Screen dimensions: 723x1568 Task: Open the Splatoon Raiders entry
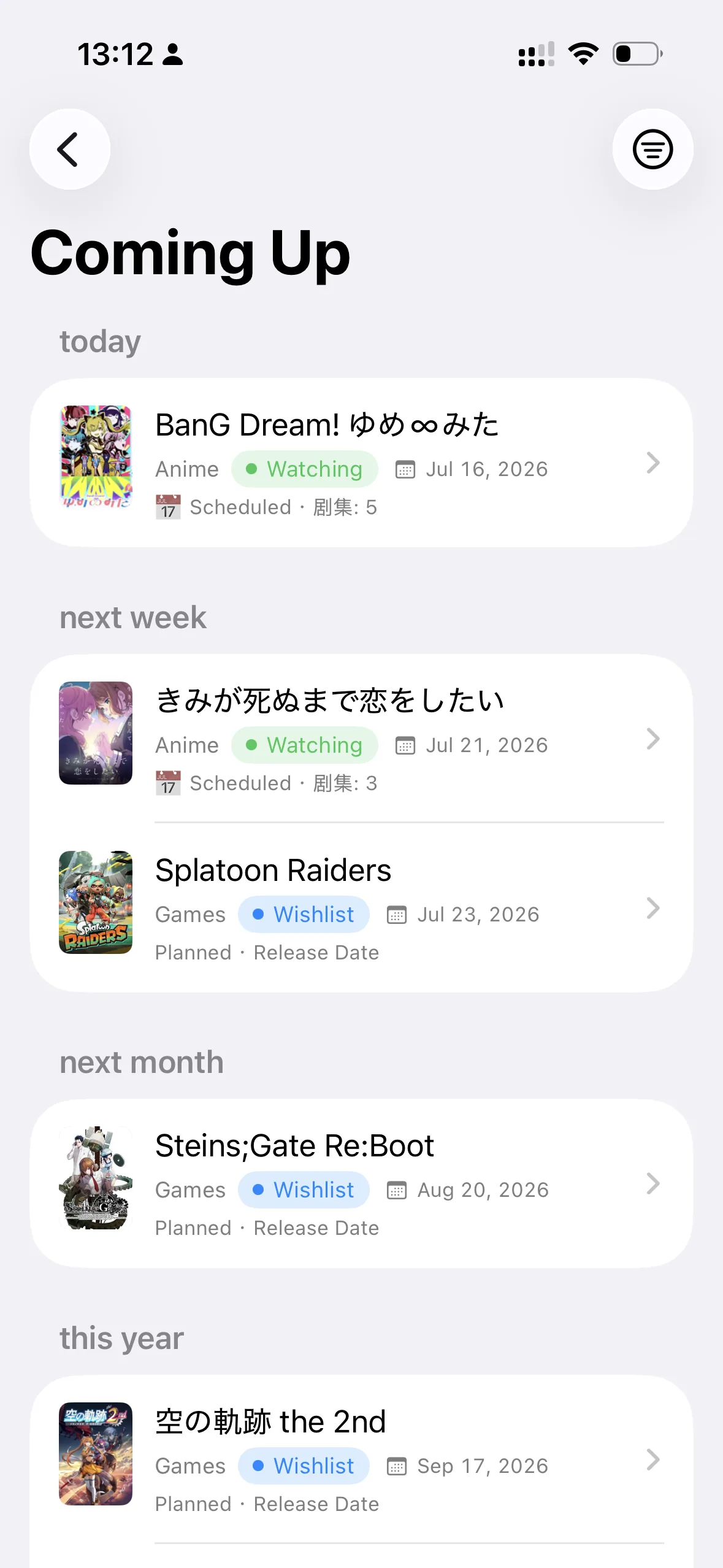(x=361, y=908)
